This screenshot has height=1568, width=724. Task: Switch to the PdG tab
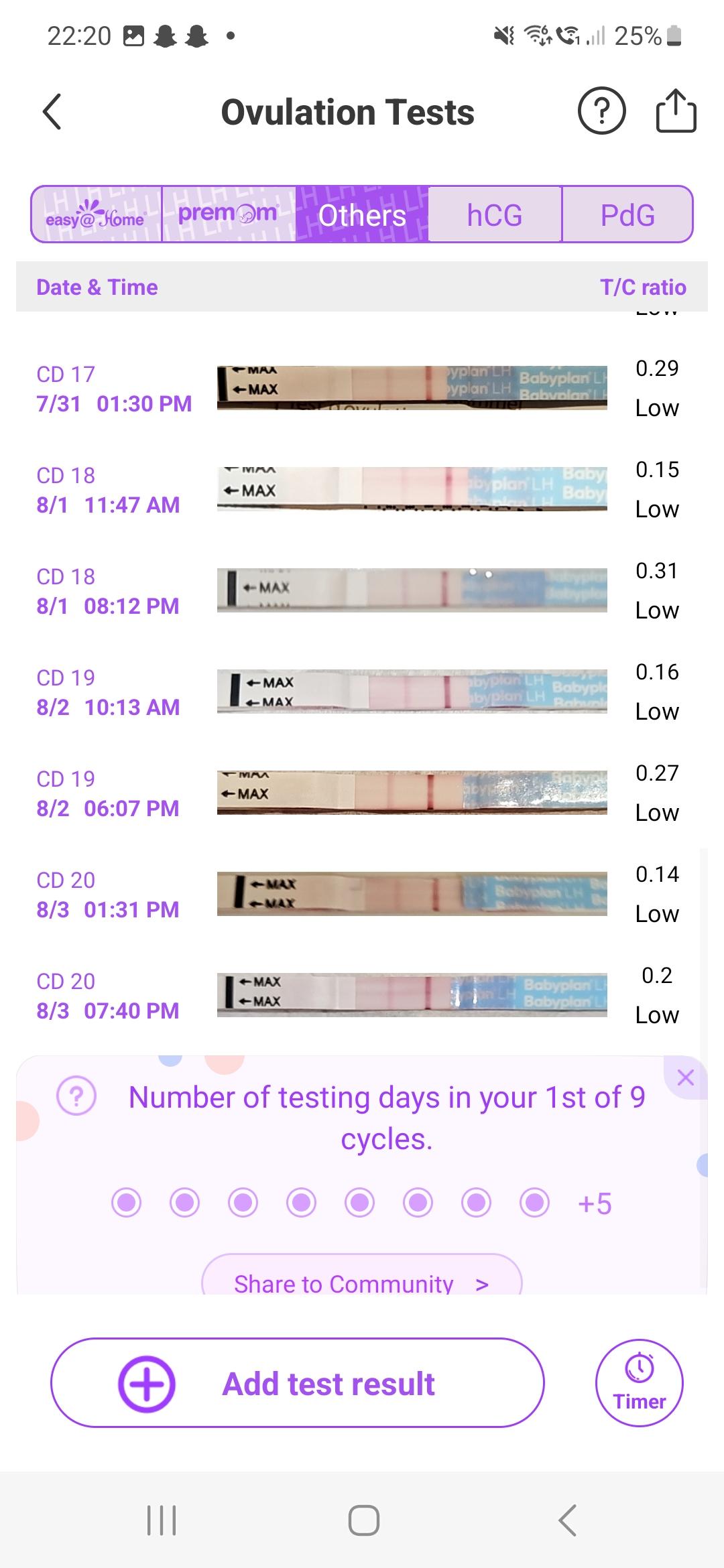[x=627, y=214]
